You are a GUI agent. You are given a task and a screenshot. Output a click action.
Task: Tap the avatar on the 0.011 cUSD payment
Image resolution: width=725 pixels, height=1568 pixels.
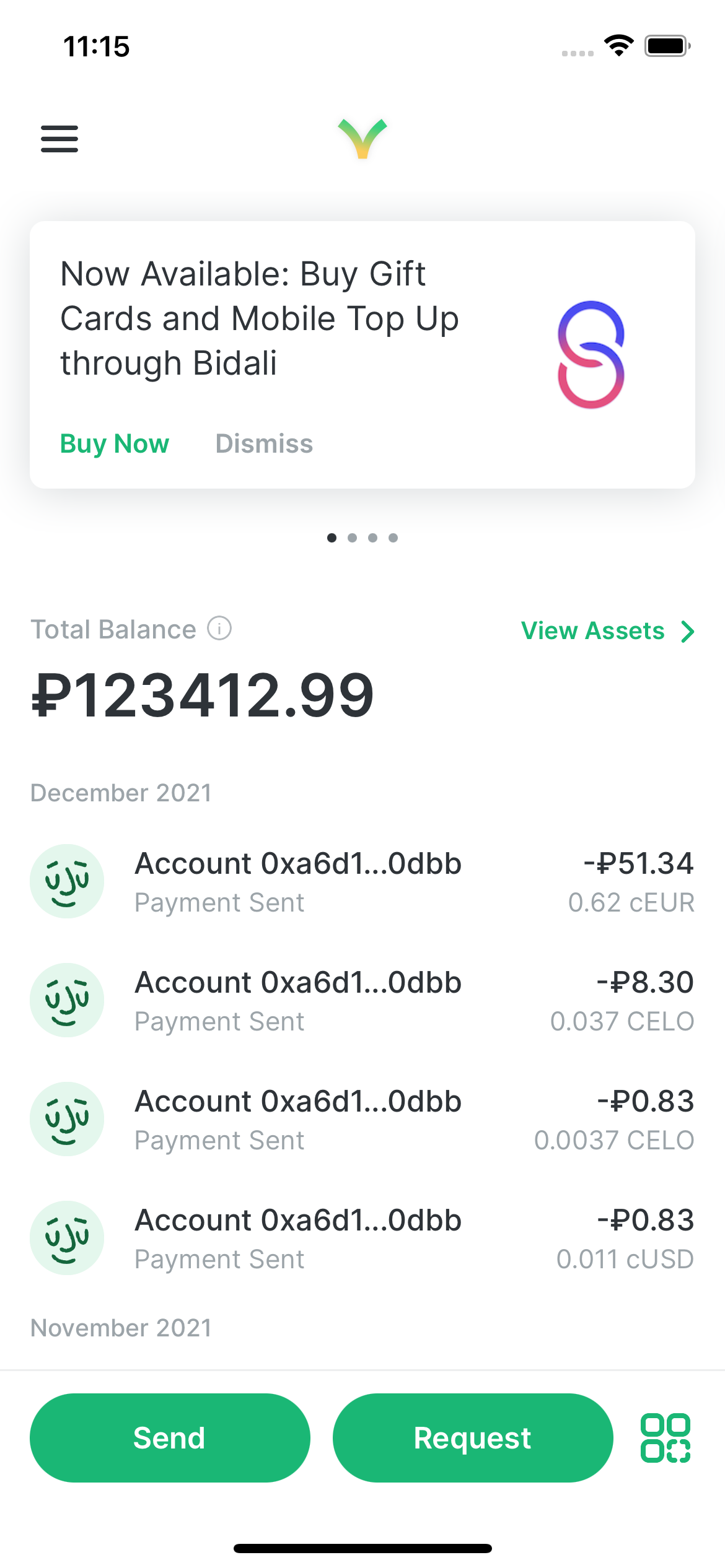[x=66, y=1237]
